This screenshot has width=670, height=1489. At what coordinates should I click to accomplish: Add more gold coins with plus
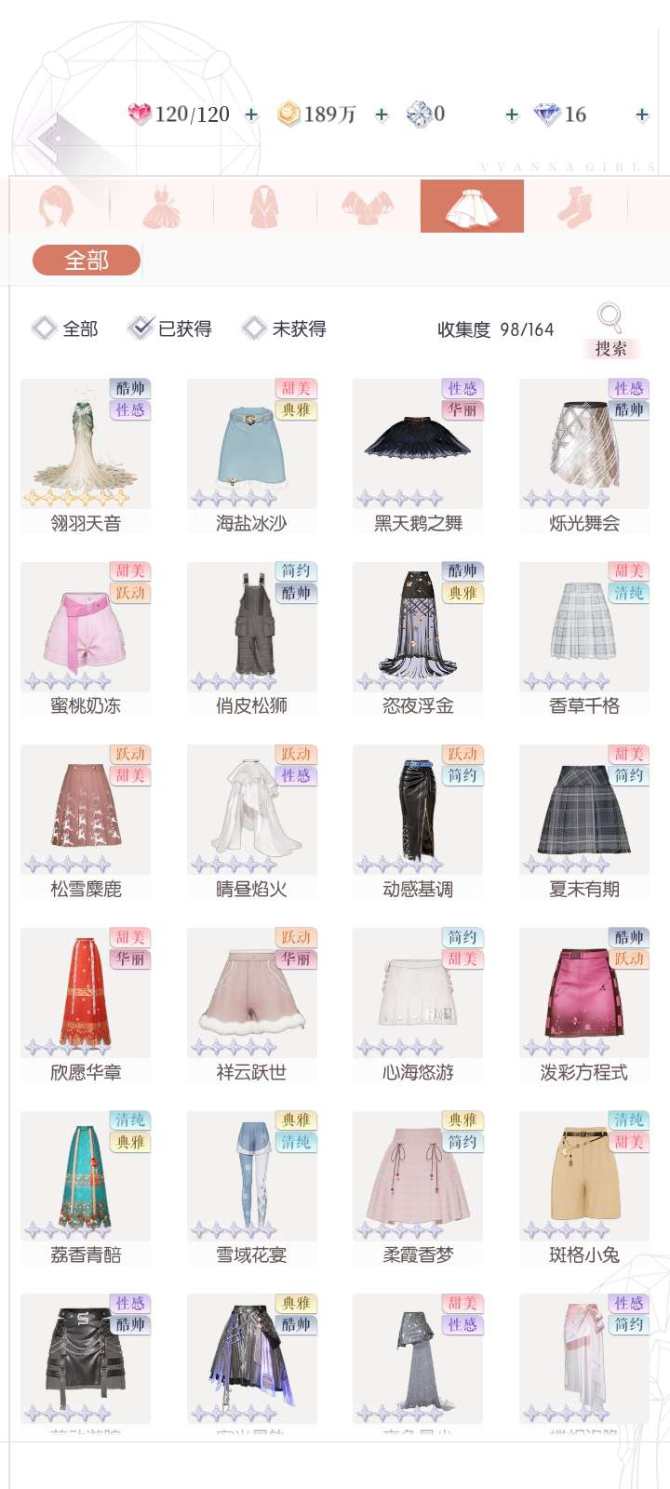pyautogui.click(x=381, y=115)
